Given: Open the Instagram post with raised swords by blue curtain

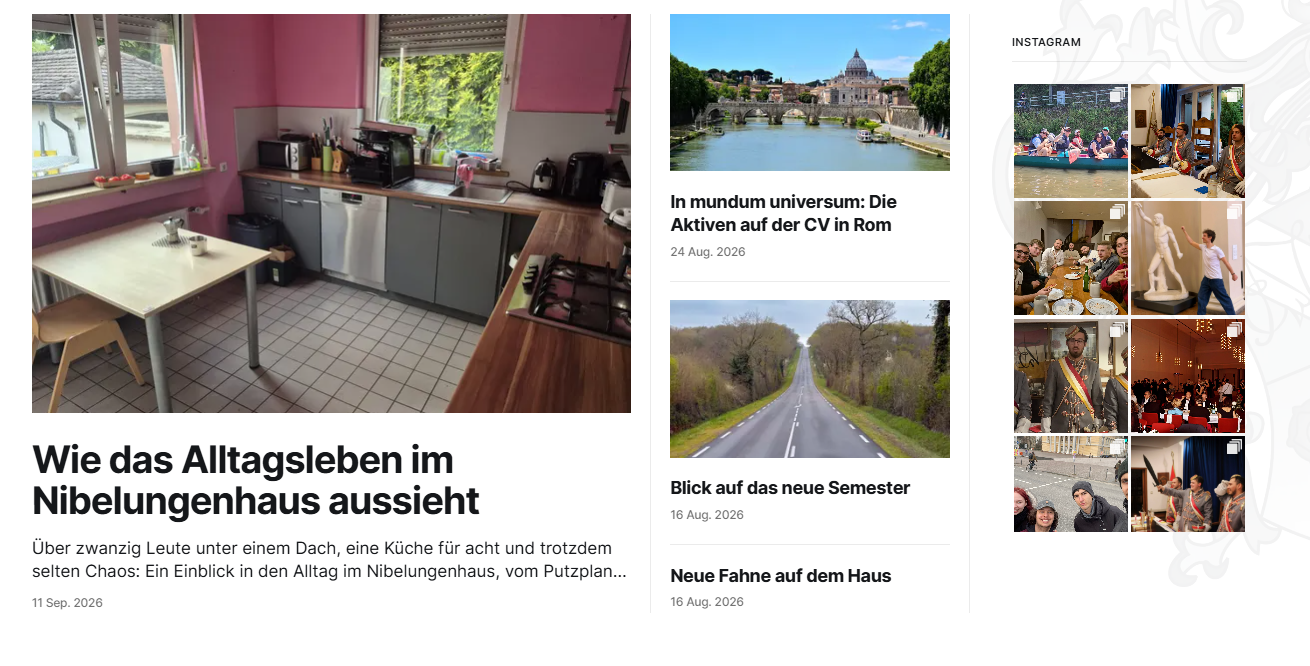Looking at the screenshot, I should (x=1188, y=484).
